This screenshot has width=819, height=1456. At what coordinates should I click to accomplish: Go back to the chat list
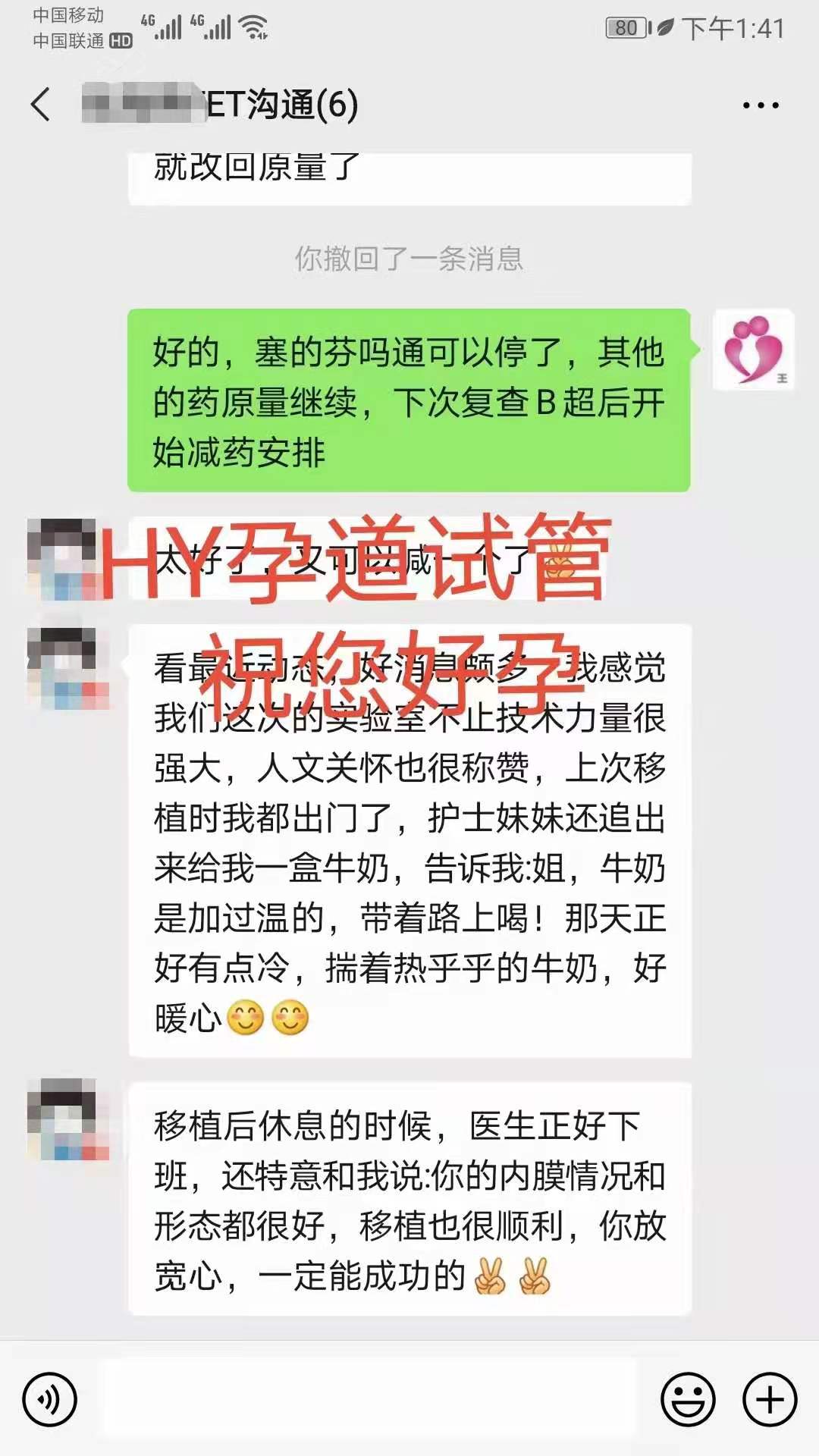pos(41,105)
